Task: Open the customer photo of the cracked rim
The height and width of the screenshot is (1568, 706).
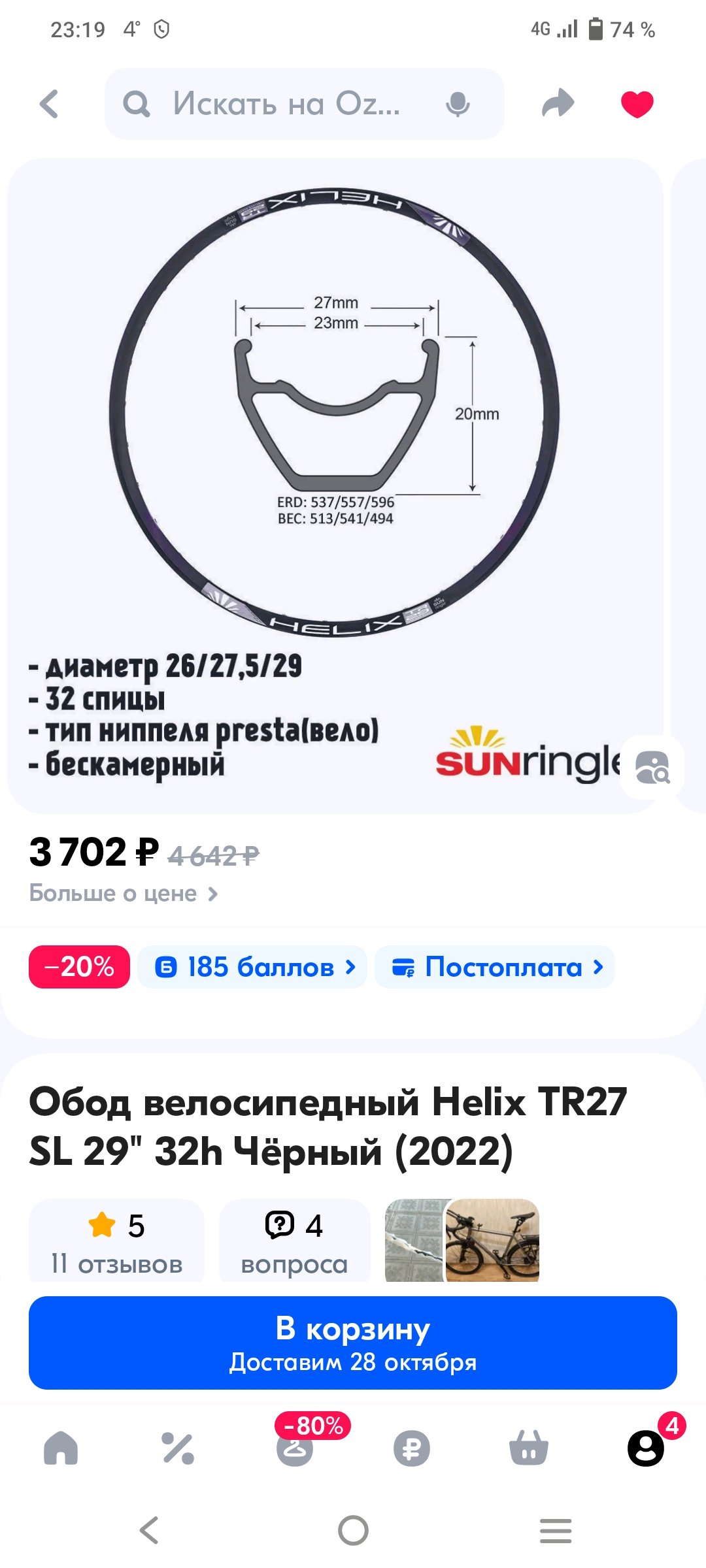Action: (x=413, y=1240)
